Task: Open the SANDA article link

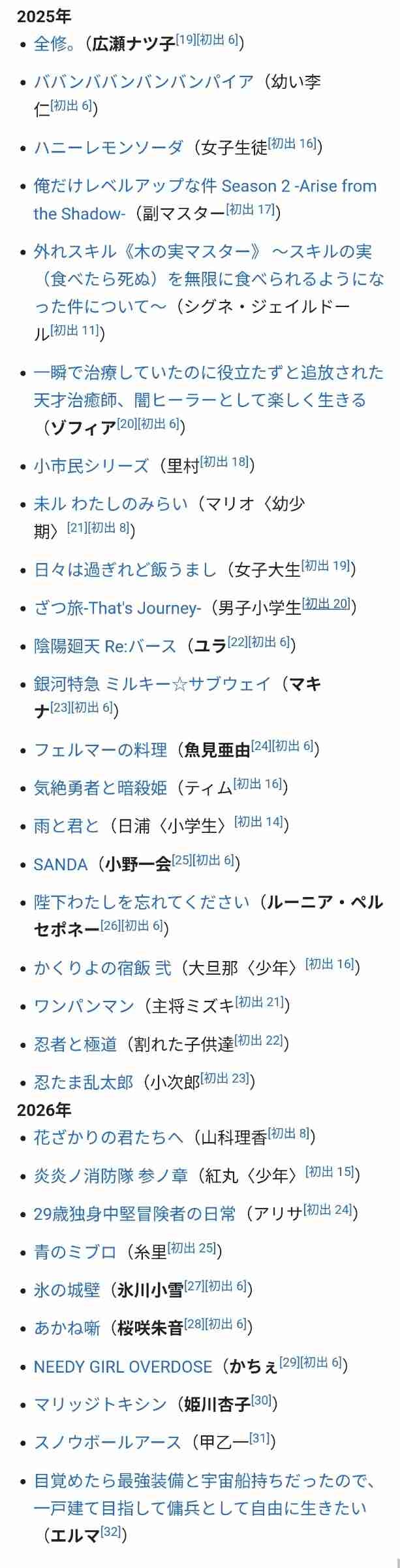Action: [x=60, y=865]
